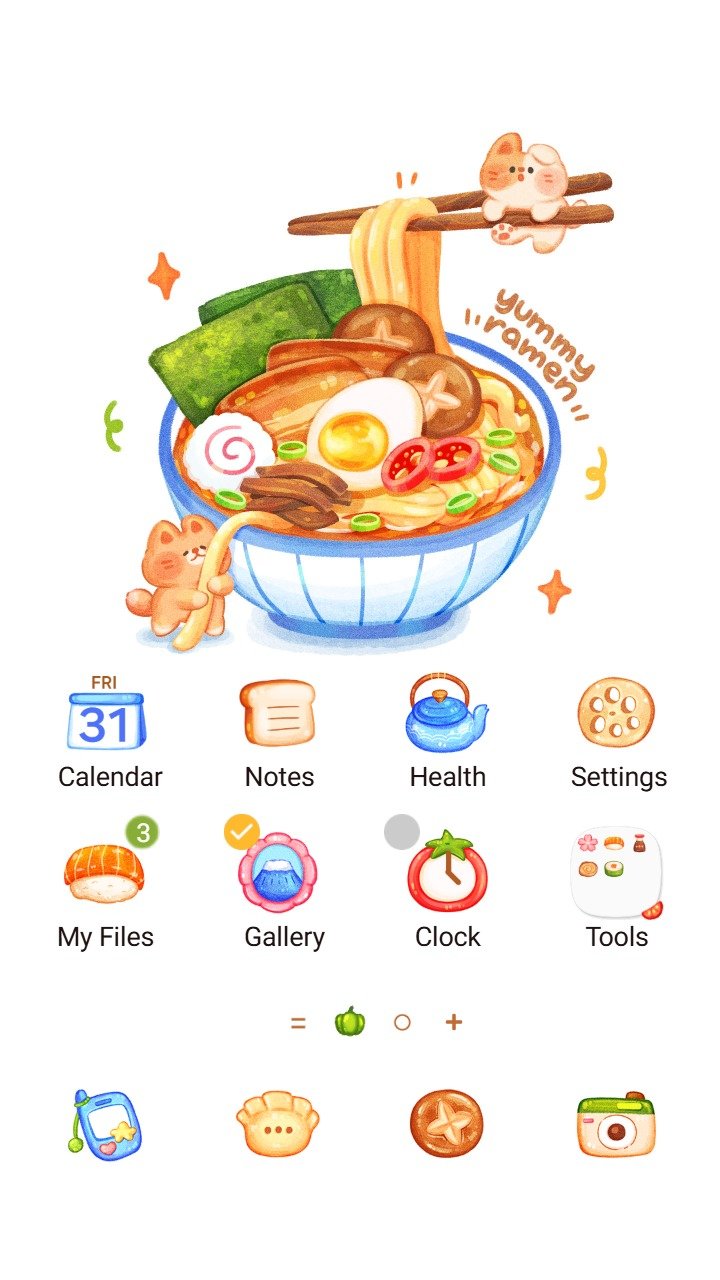The height and width of the screenshot is (1280, 720).
Task: Jump to the page with the circle indicator
Action: pyautogui.click(x=402, y=1022)
